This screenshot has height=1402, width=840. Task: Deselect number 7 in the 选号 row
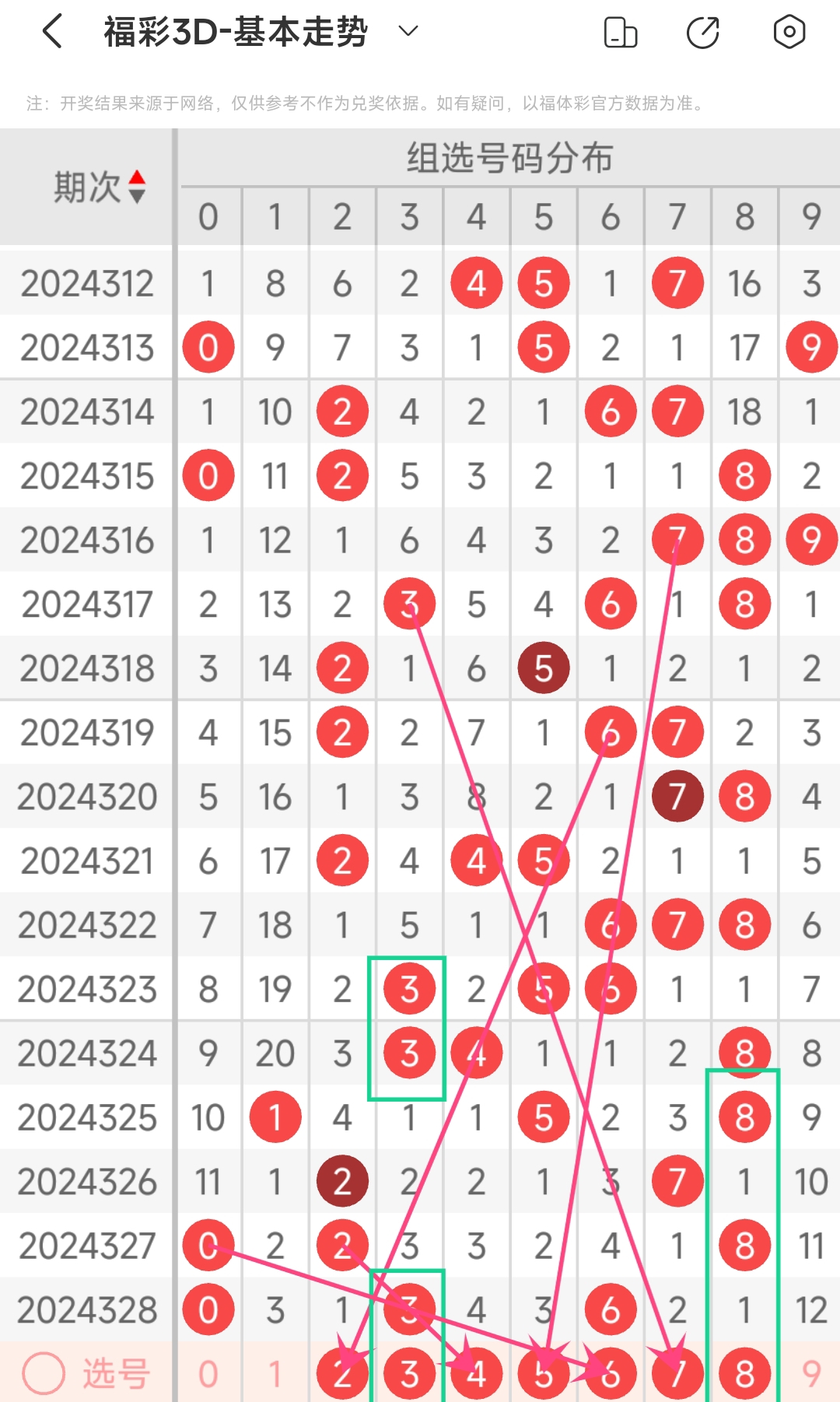coord(677,1374)
